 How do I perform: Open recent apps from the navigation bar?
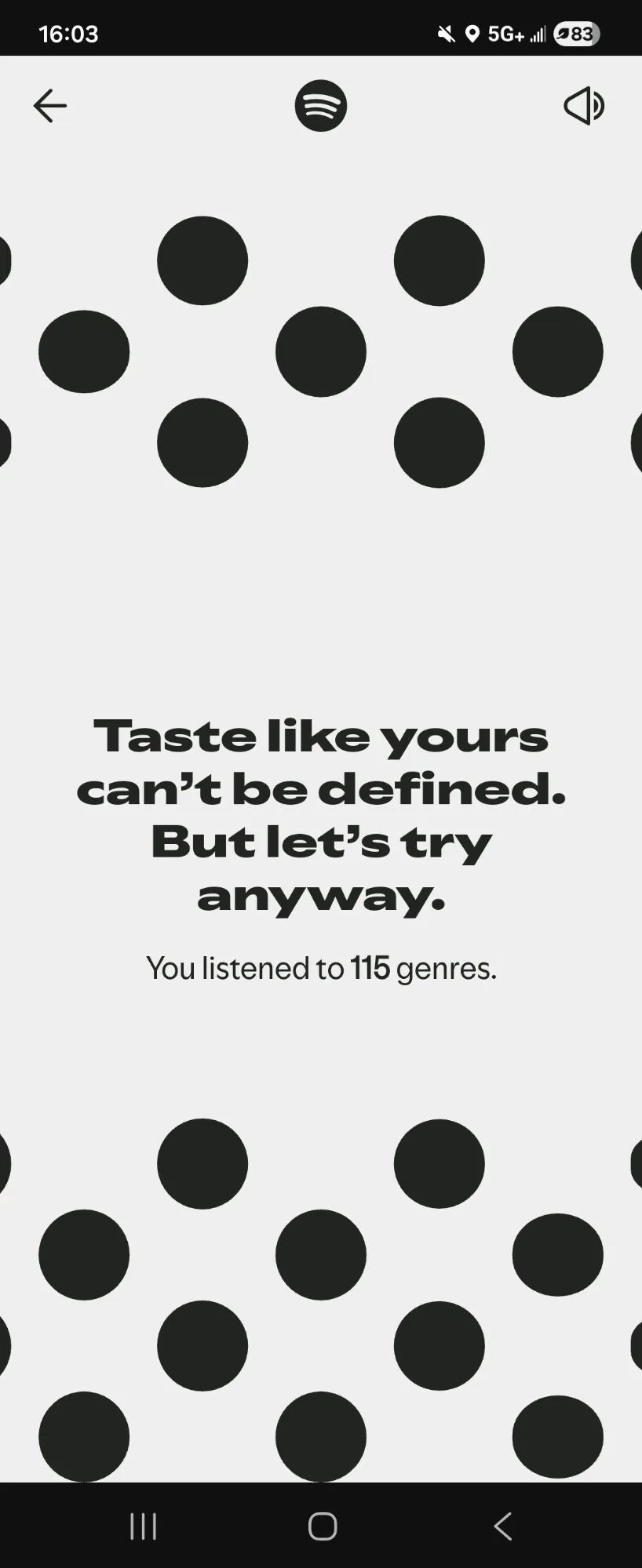pos(143,1526)
